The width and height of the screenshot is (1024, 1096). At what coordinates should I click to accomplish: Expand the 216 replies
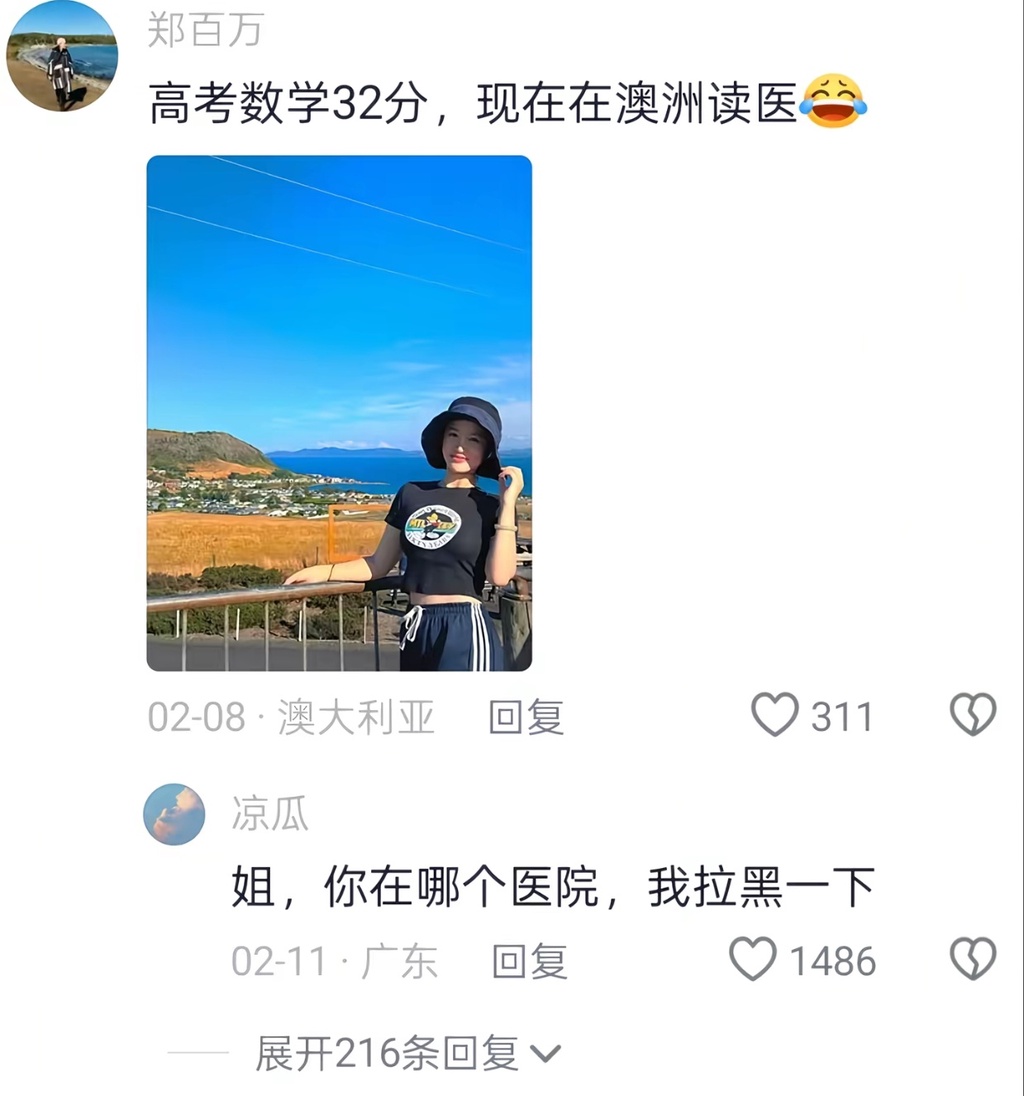(408, 1053)
